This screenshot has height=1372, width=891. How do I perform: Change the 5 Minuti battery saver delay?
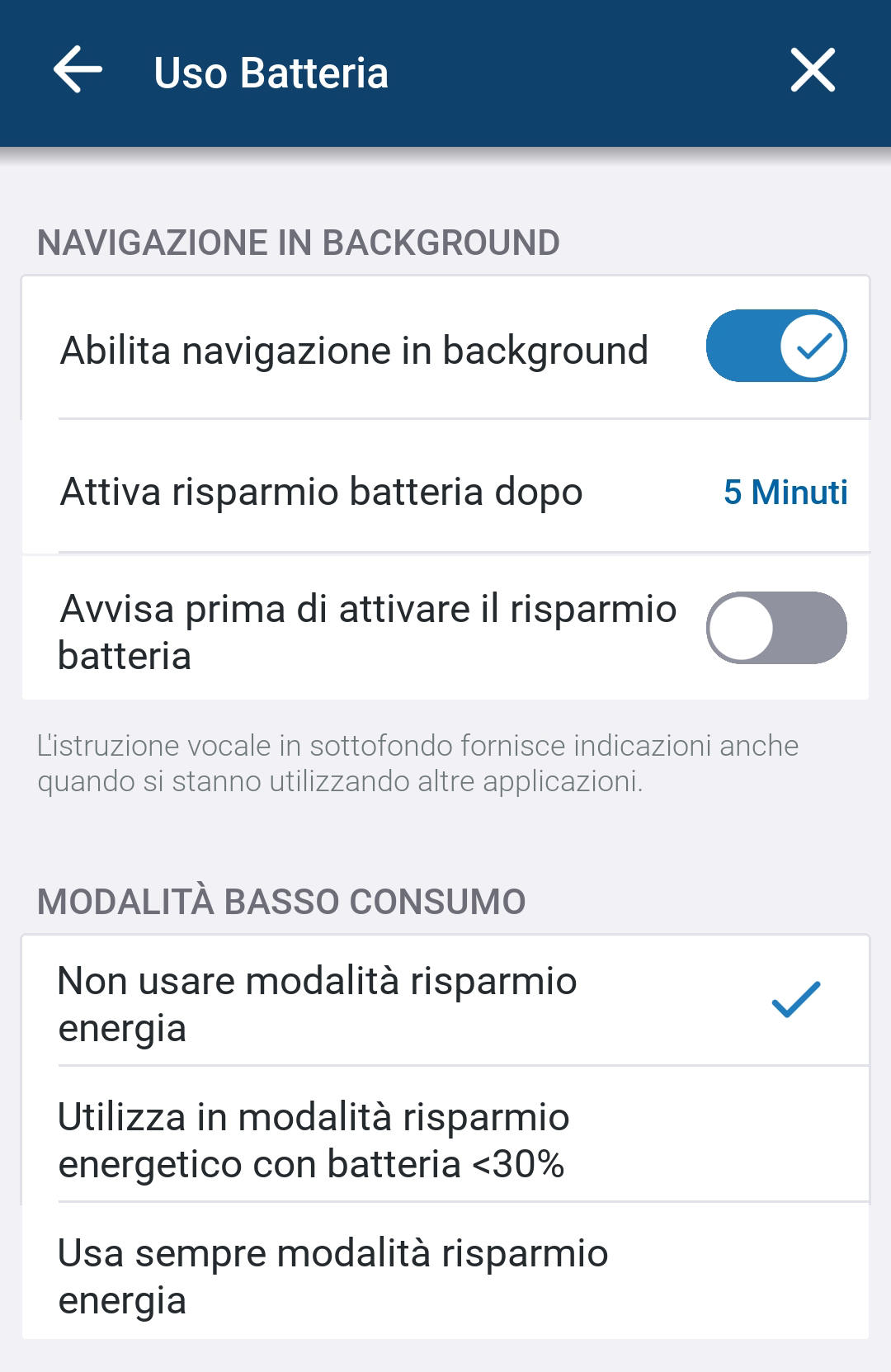pyautogui.click(x=785, y=493)
